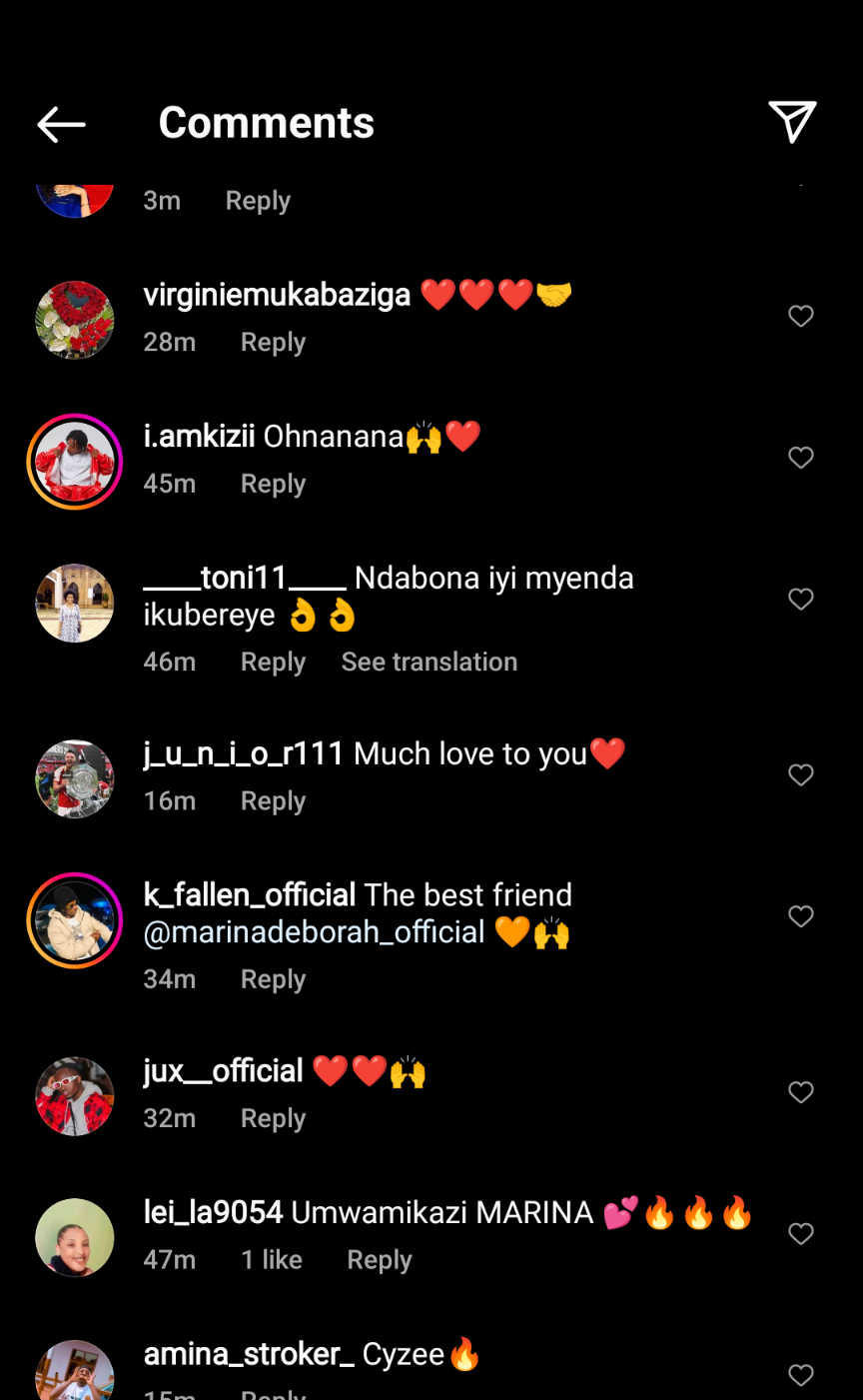View the 1 like on lei_la9054's comment
The width and height of the screenshot is (863, 1400).
coord(272,1260)
